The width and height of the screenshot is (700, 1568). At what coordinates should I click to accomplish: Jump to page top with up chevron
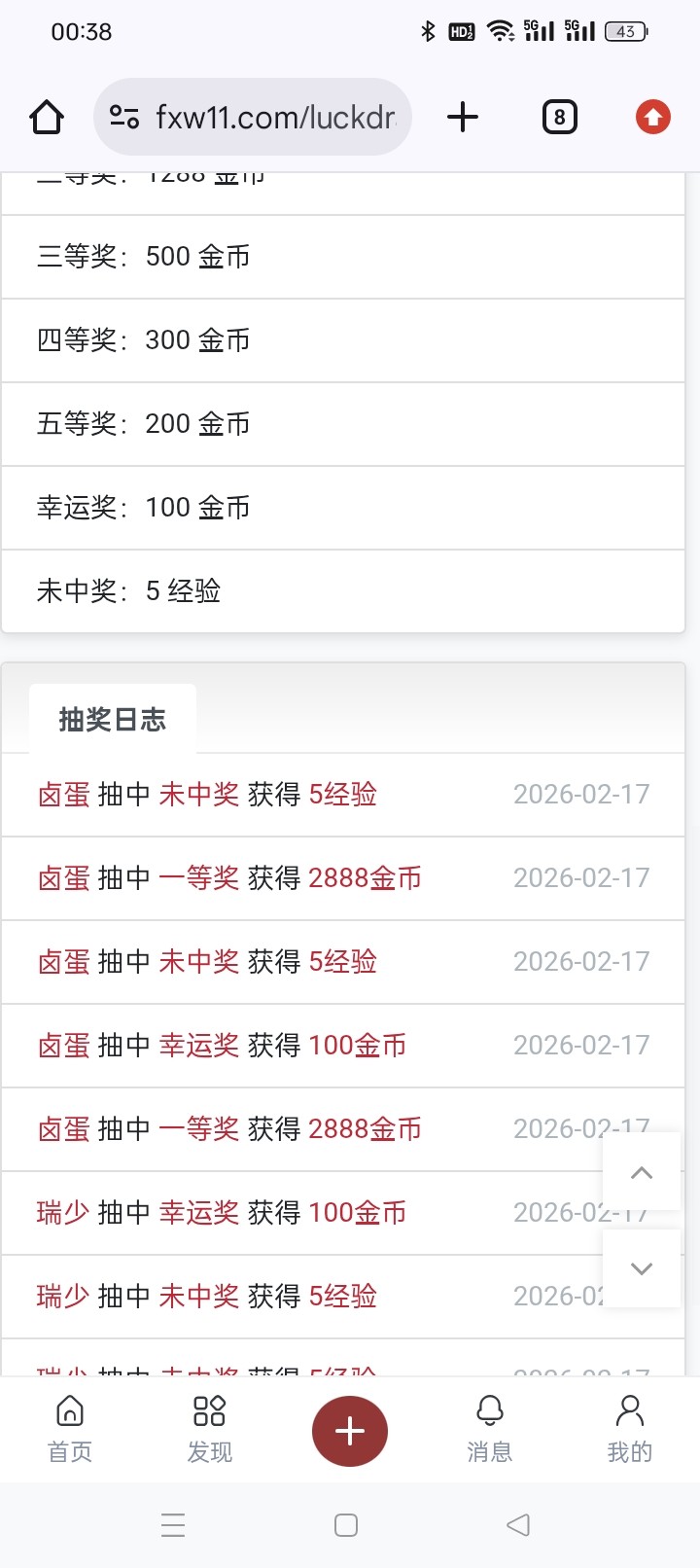click(x=642, y=1172)
